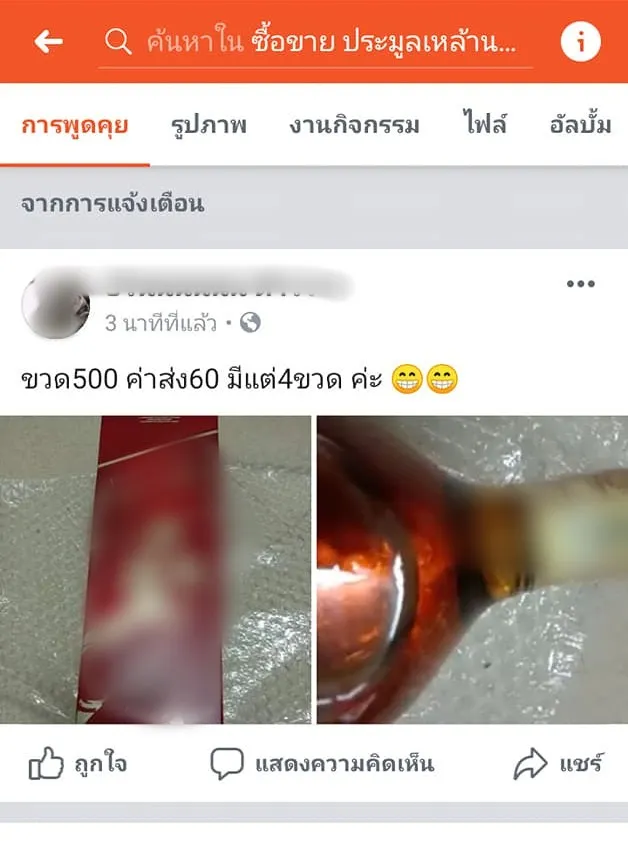Open the อัลบั้ม tab

(581, 126)
